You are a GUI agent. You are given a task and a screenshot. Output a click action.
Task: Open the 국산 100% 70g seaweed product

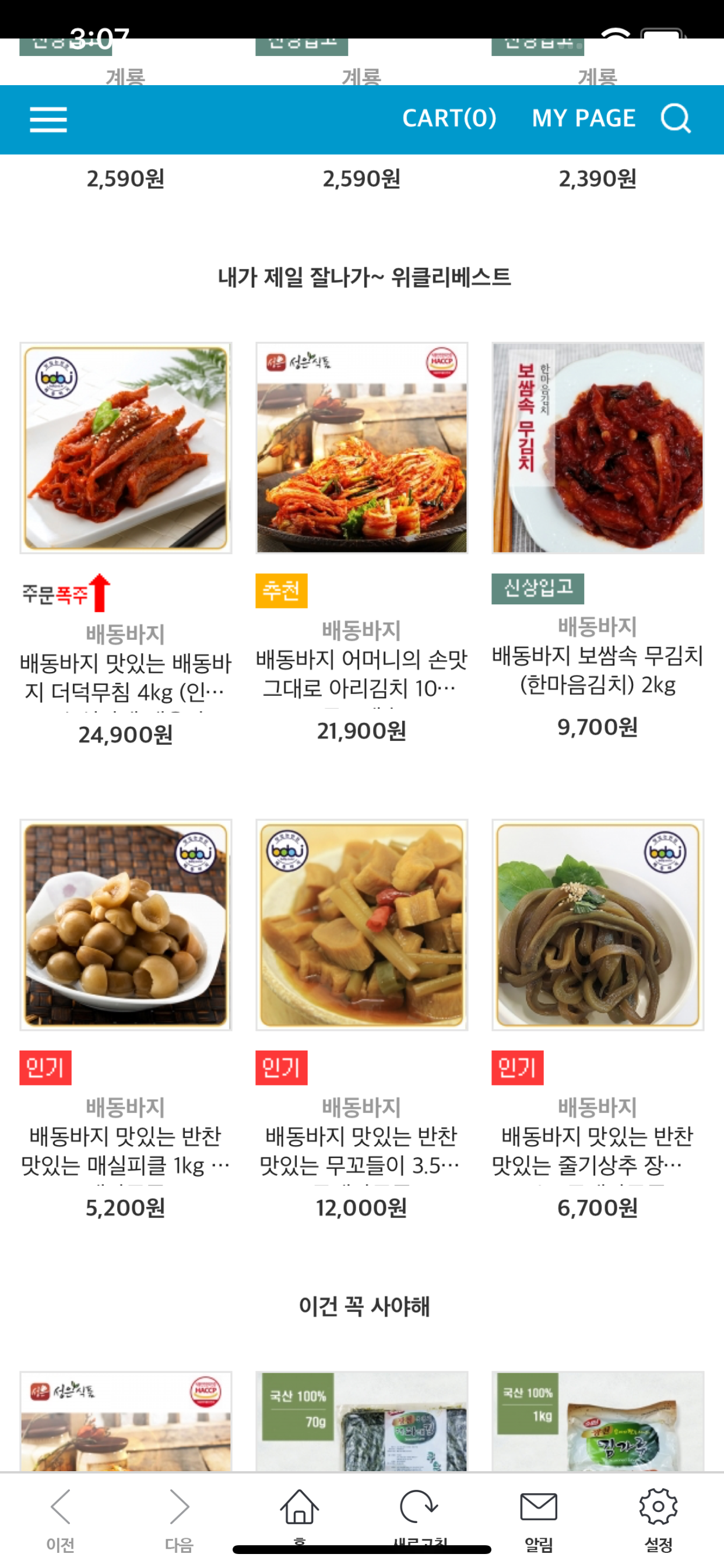362,1422
